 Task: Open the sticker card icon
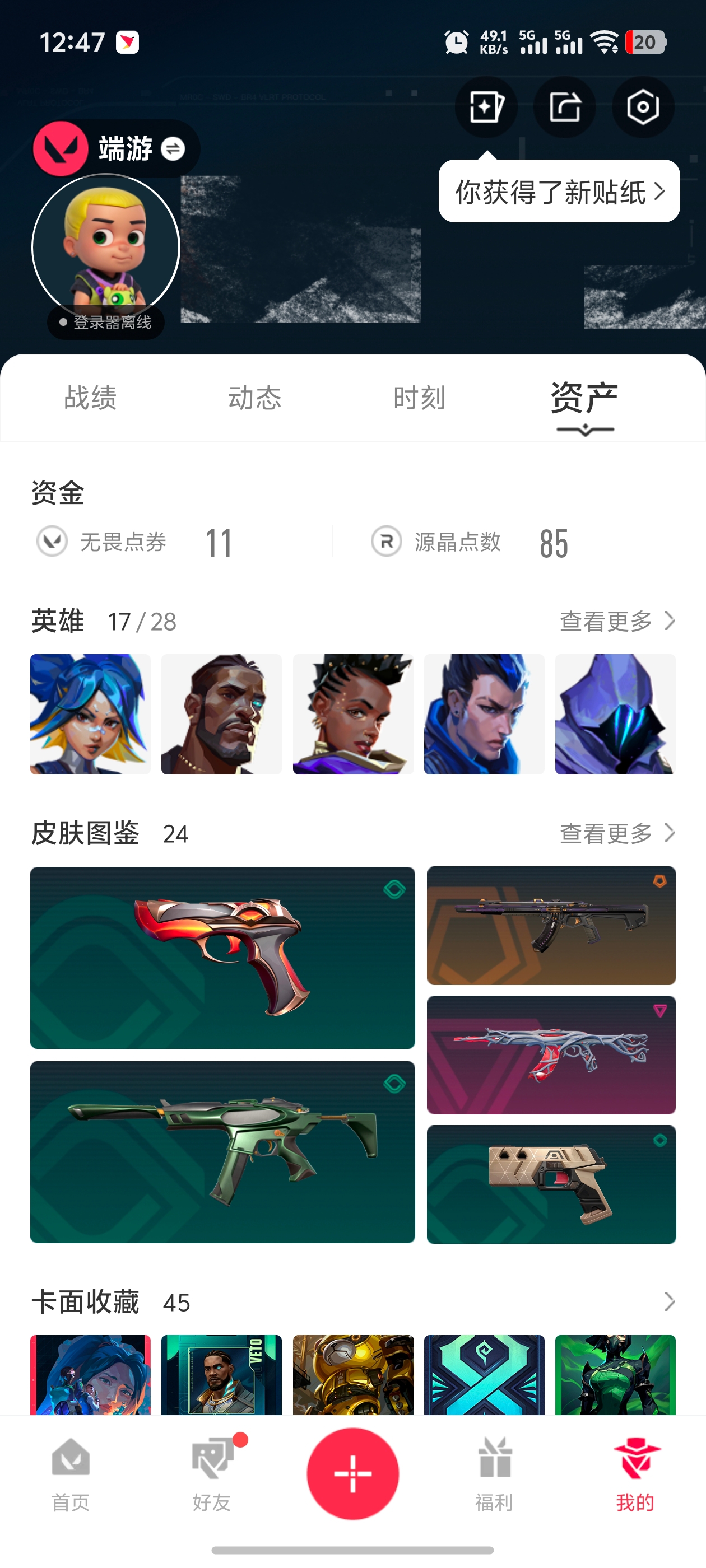485,107
